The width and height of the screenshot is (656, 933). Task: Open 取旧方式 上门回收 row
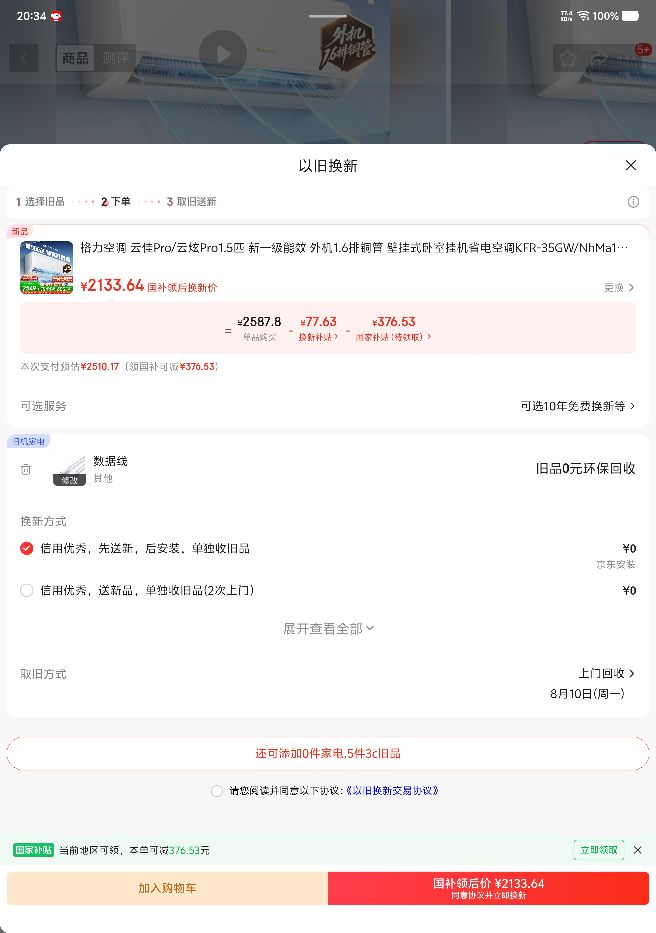(328, 683)
